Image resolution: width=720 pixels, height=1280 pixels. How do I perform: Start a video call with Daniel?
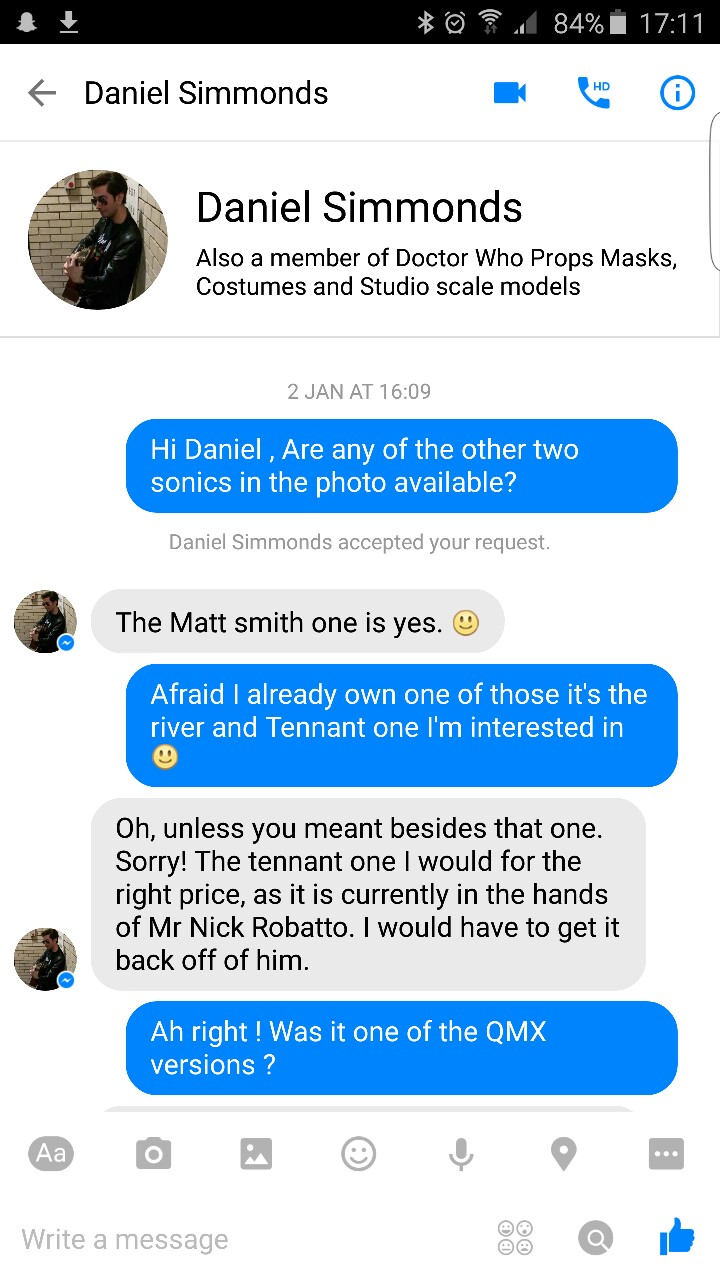[x=510, y=93]
